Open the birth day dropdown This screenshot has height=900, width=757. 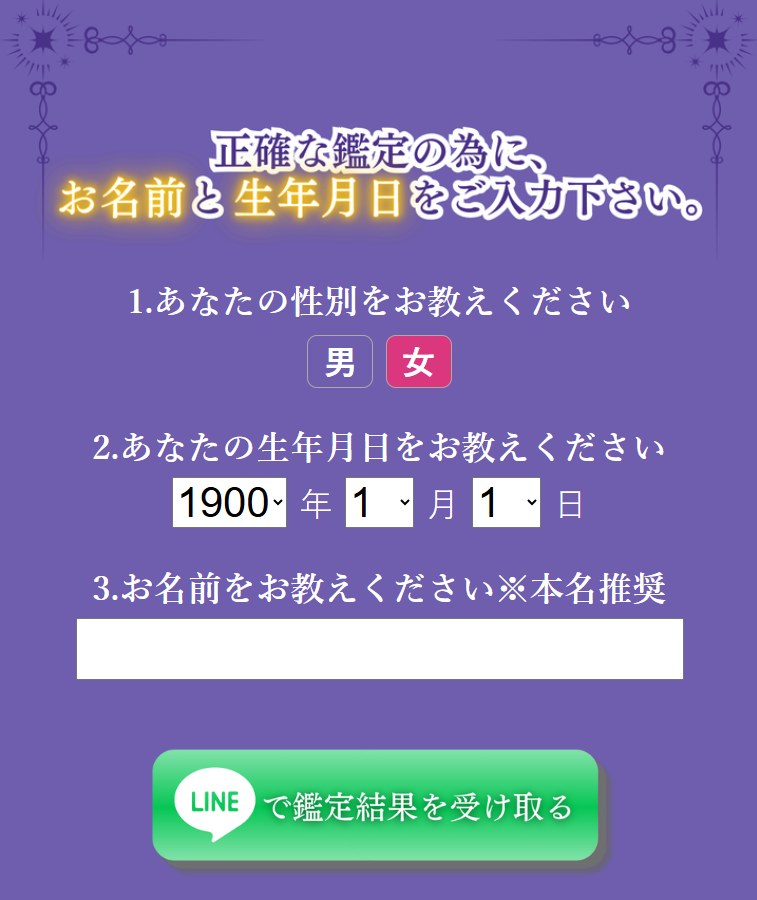[x=506, y=503]
